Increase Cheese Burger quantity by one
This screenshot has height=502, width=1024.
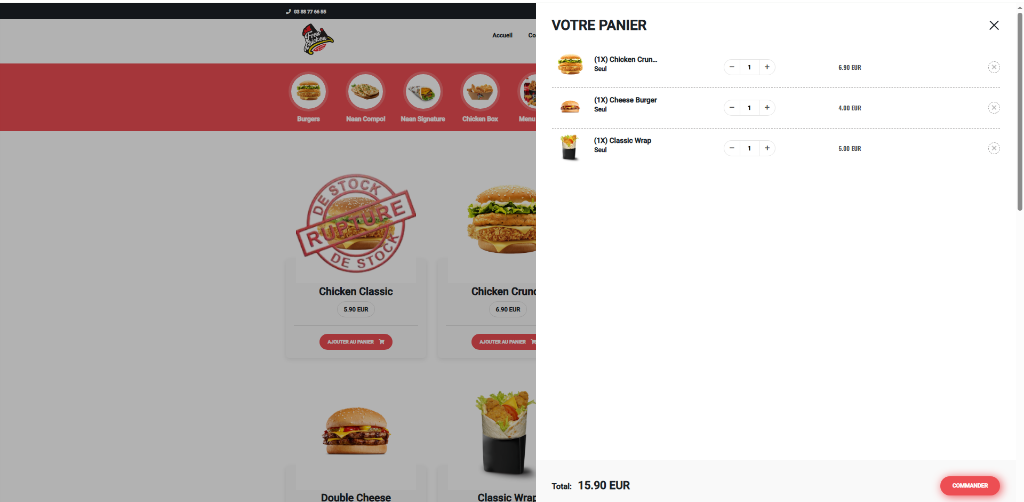767,108
